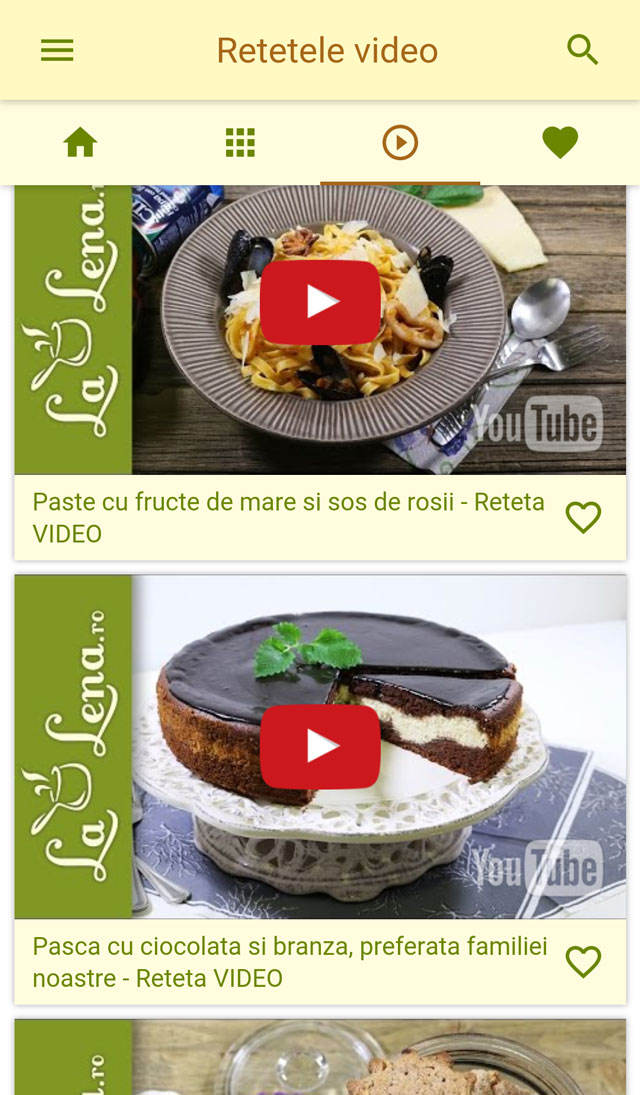
Task: Select the video recipes tab
Action: click(x=400, y=143)
